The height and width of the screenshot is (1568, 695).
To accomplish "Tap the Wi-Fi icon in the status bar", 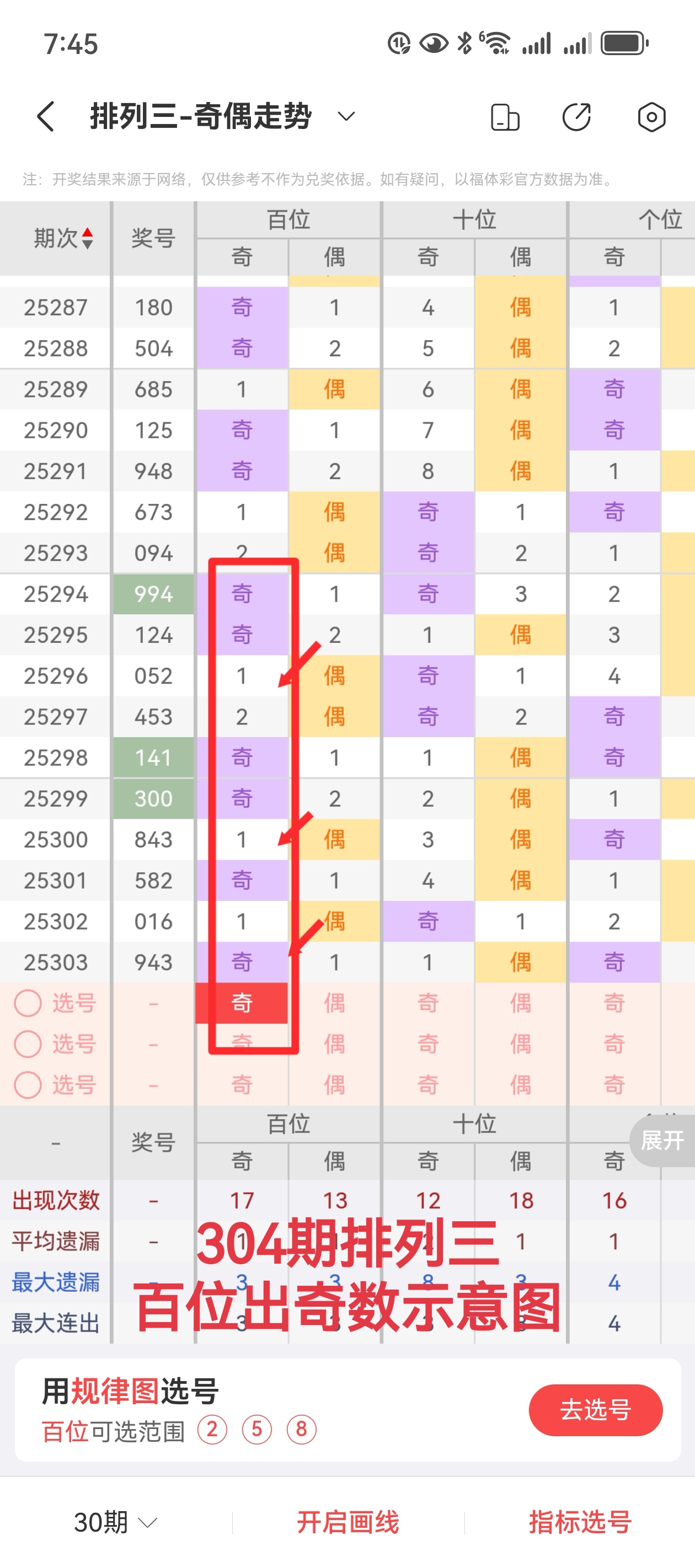I will [496, 42].
